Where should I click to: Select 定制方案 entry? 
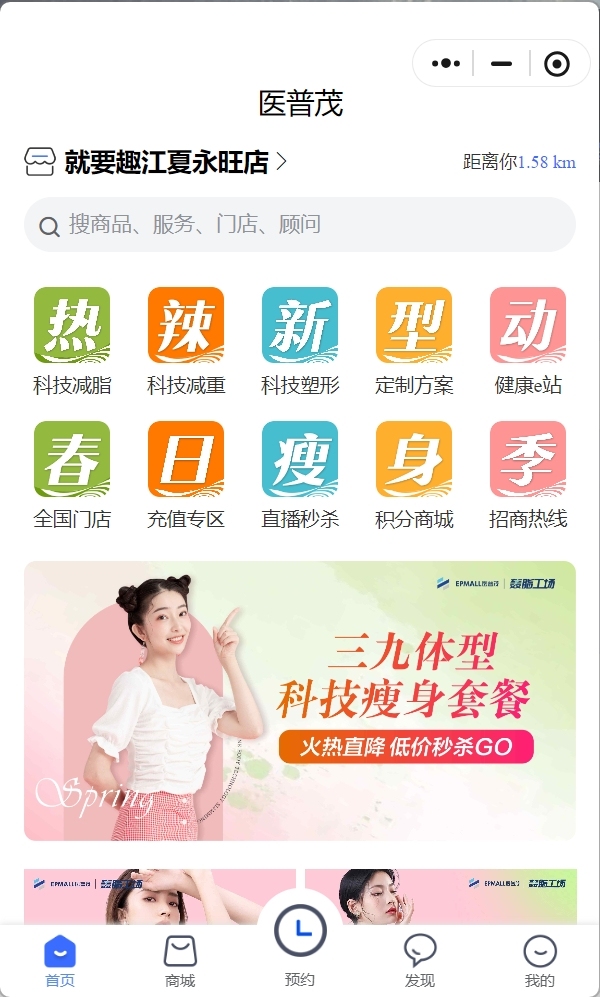tap(414, 340)
